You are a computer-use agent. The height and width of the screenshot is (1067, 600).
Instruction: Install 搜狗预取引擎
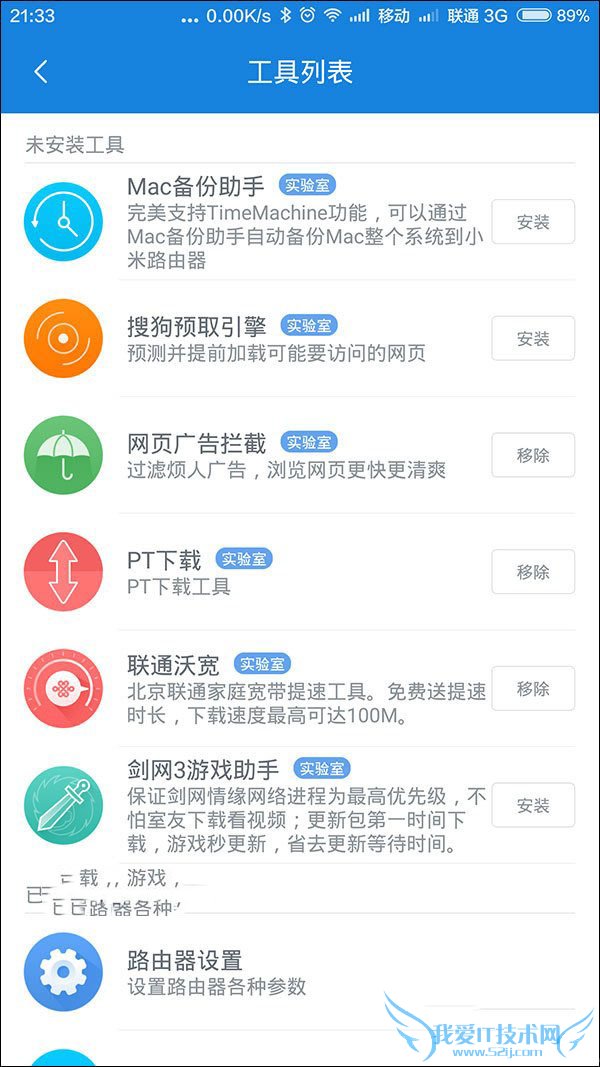533,339
